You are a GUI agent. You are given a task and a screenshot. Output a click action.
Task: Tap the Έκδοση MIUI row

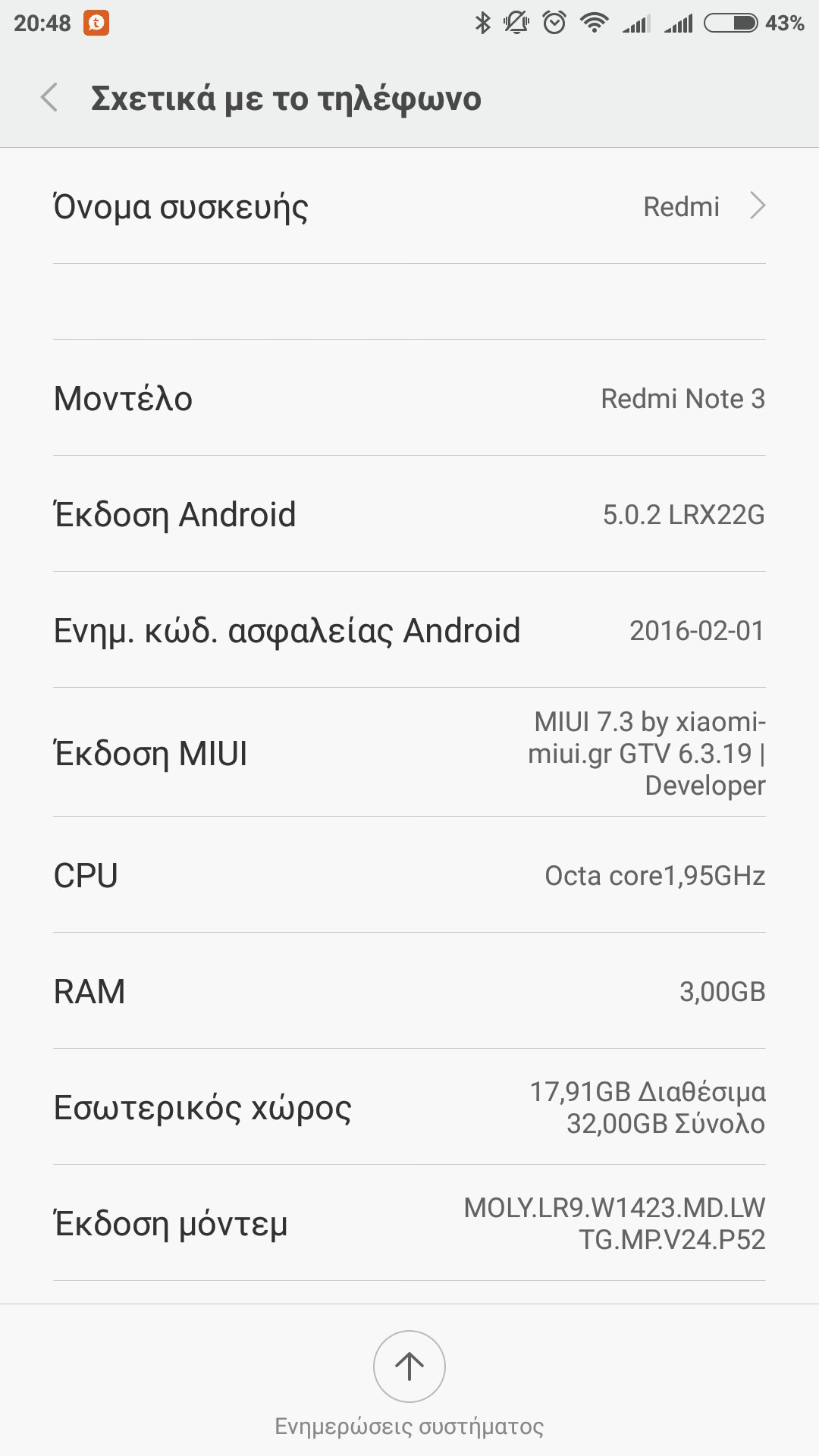(x=409, y=753)
